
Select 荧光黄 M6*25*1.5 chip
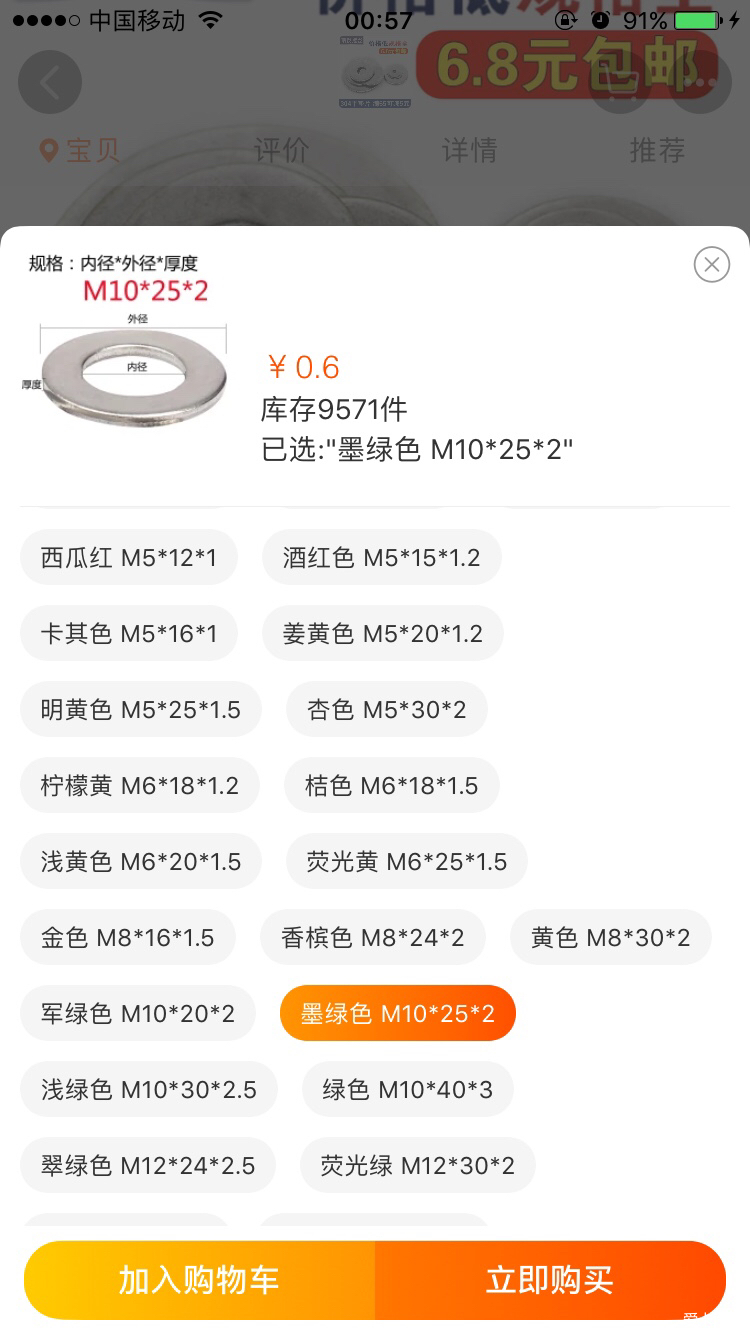(407, 861)
